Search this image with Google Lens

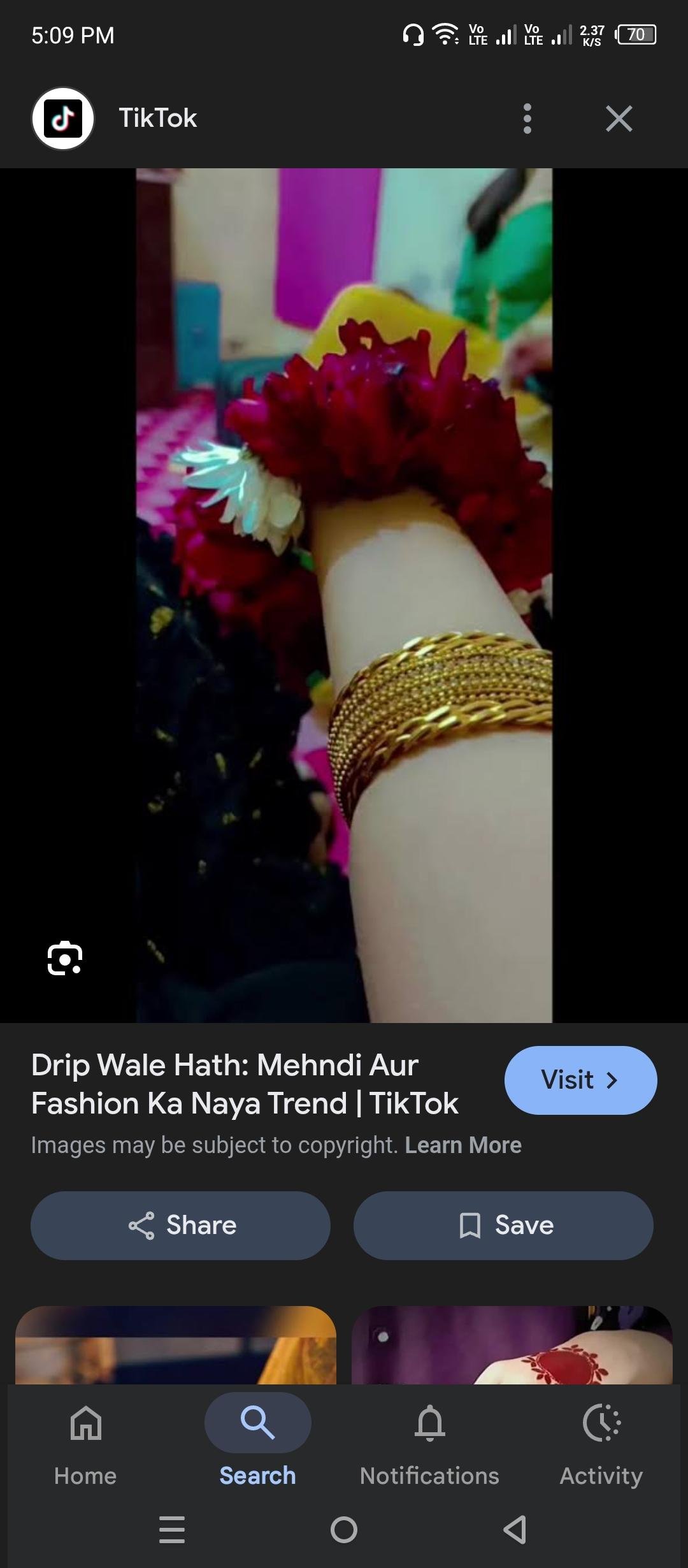point(64,957)
